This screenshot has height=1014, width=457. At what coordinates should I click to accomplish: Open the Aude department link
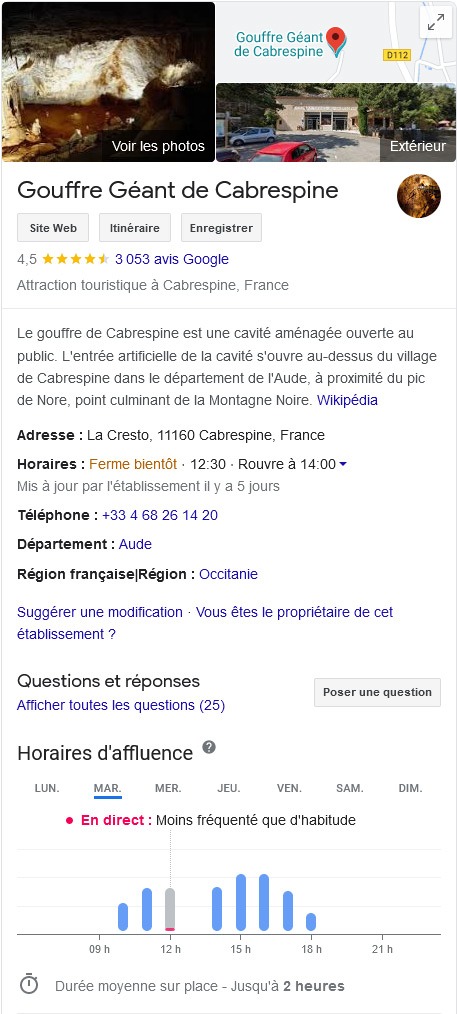pos(135,545)
